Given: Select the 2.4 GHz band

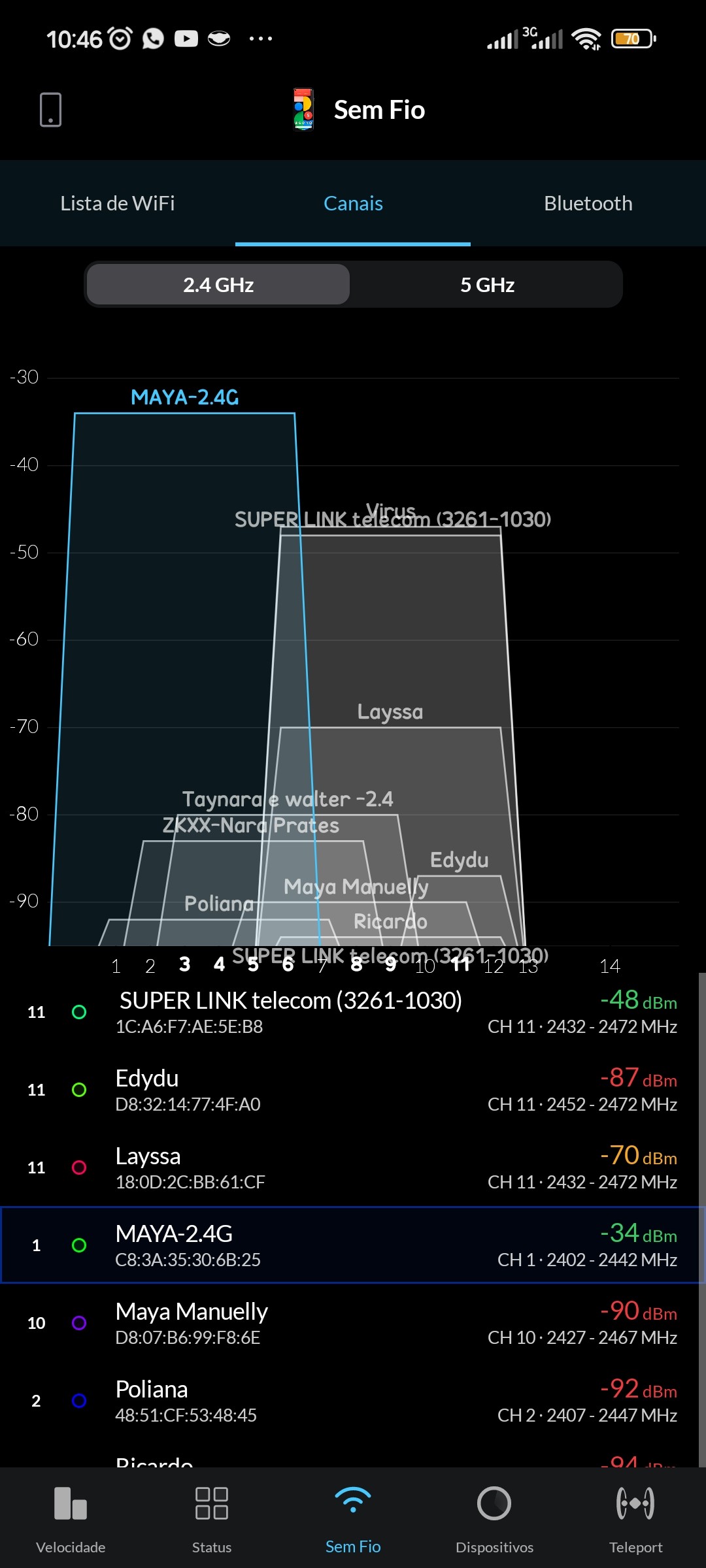Looking at the screenshot, I should [x=218, y=285].
